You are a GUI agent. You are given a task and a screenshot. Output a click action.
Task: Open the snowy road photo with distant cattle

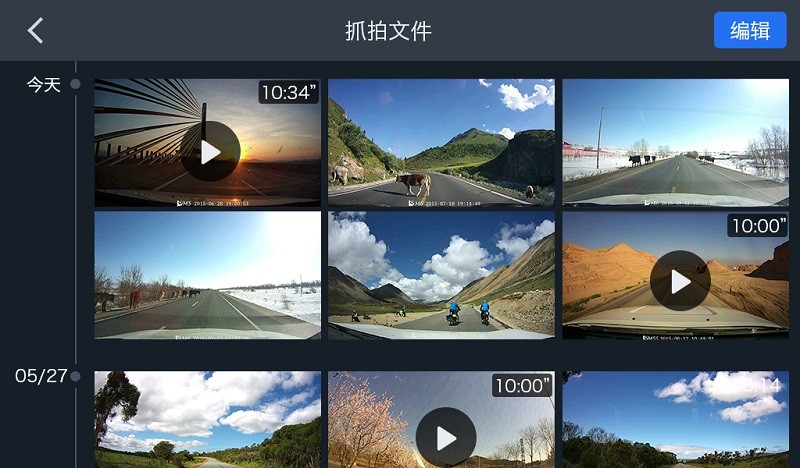click(x=675, y=142)
